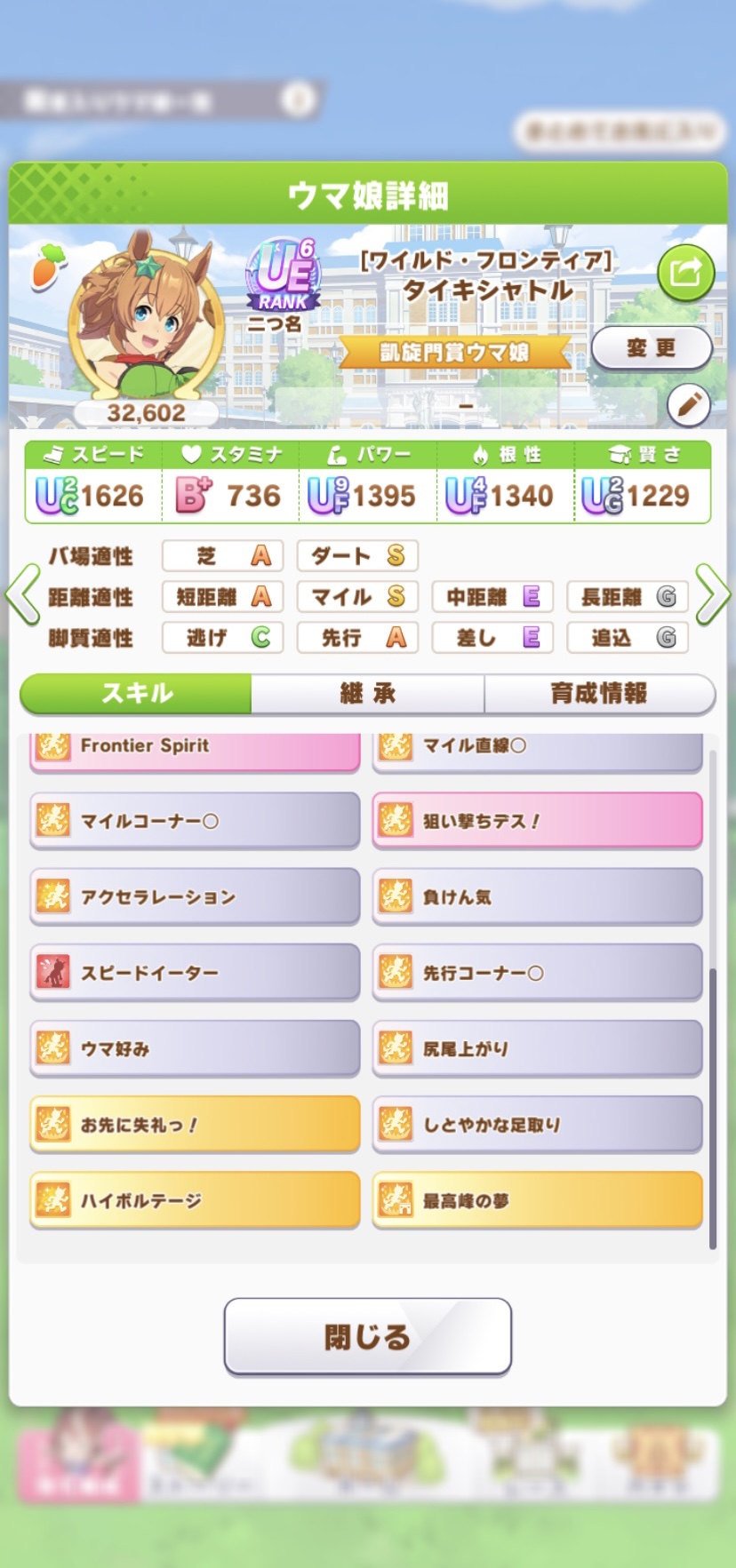Tap the 変更 button
The image size is (736, 1568).
coord(651,348)
